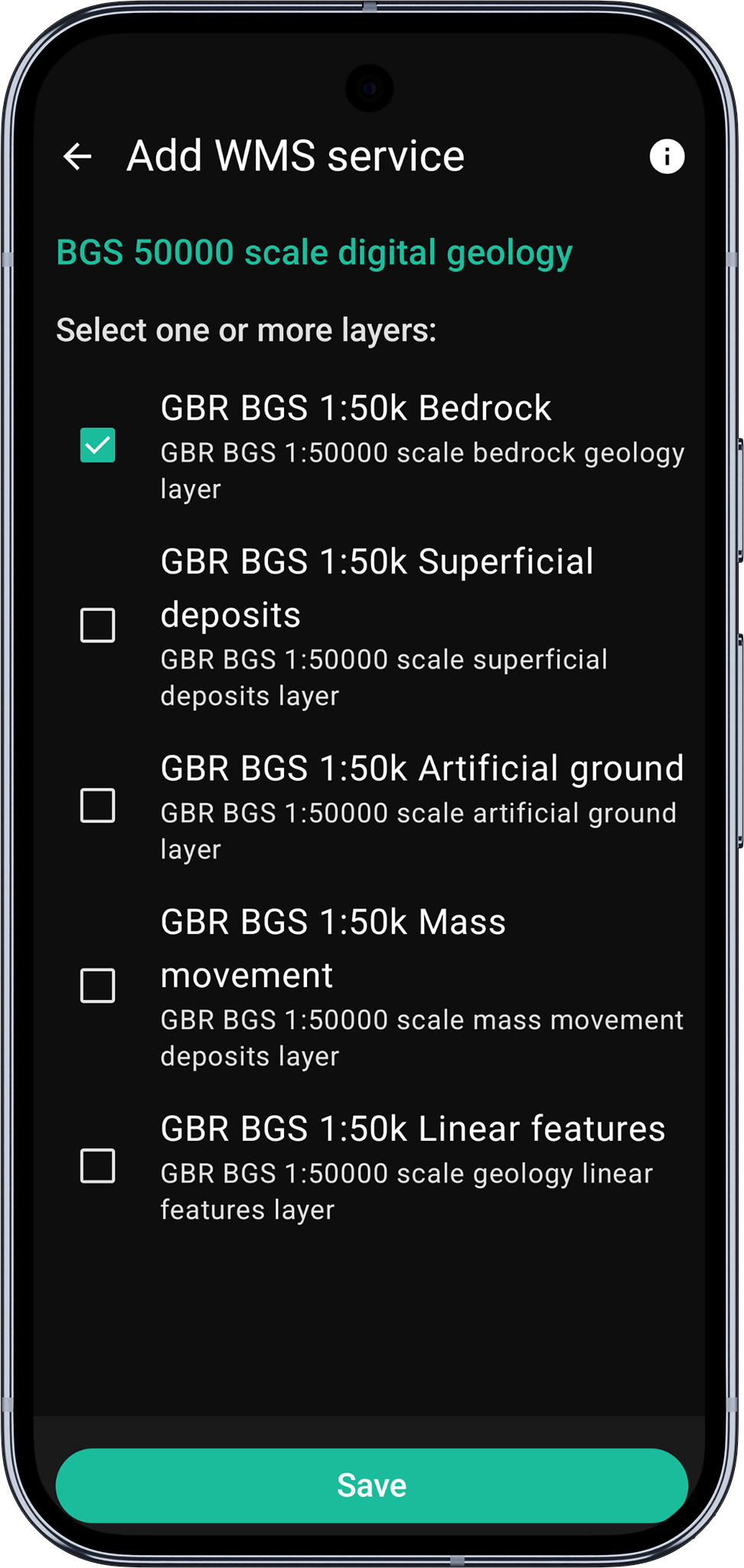Screen dimensions: 744x1568
Task: Uncheck the GBR BGS 1:50k Bedrock layer
Action: [x=98, y=446]
